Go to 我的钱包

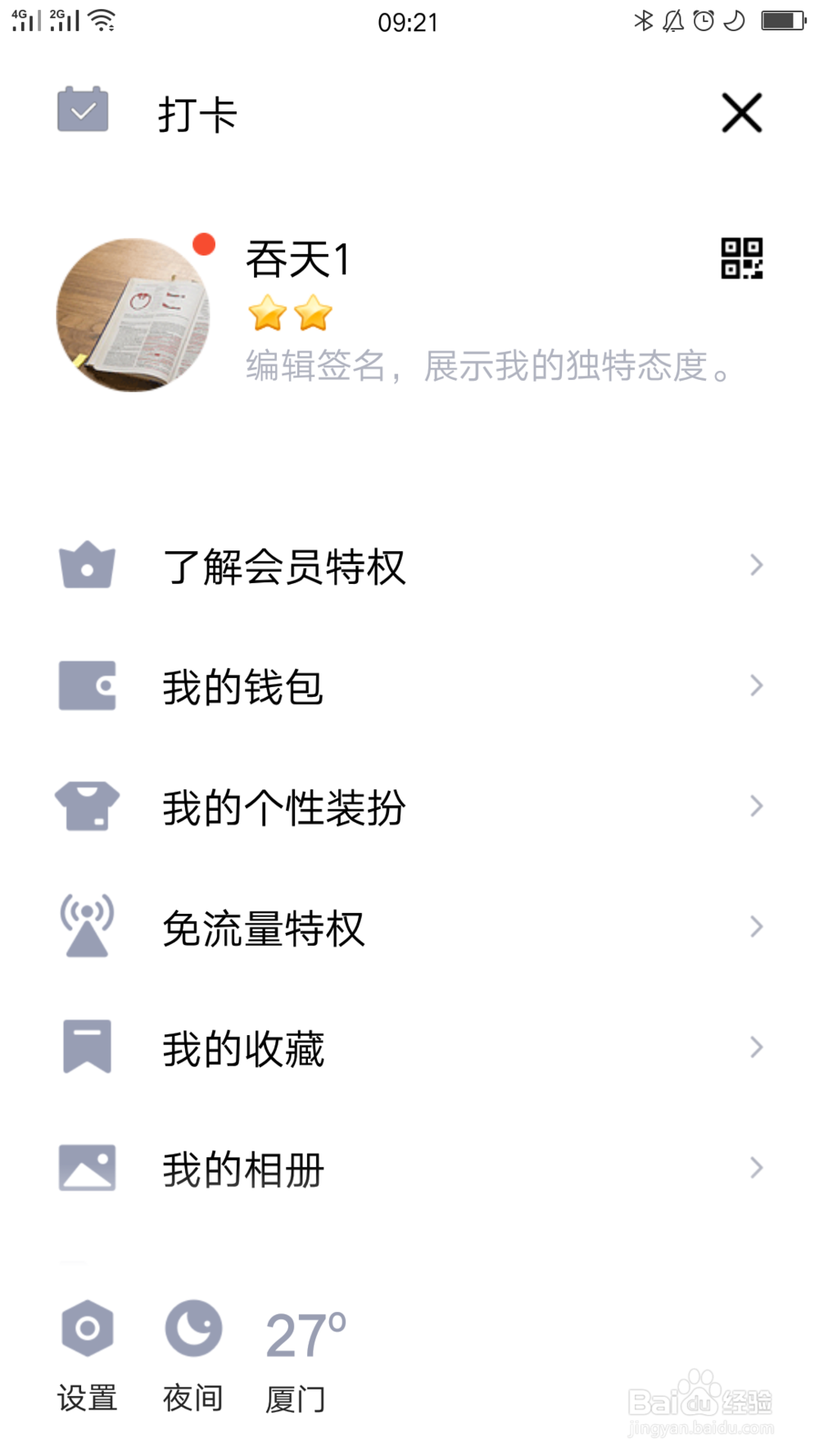(409, 686)
